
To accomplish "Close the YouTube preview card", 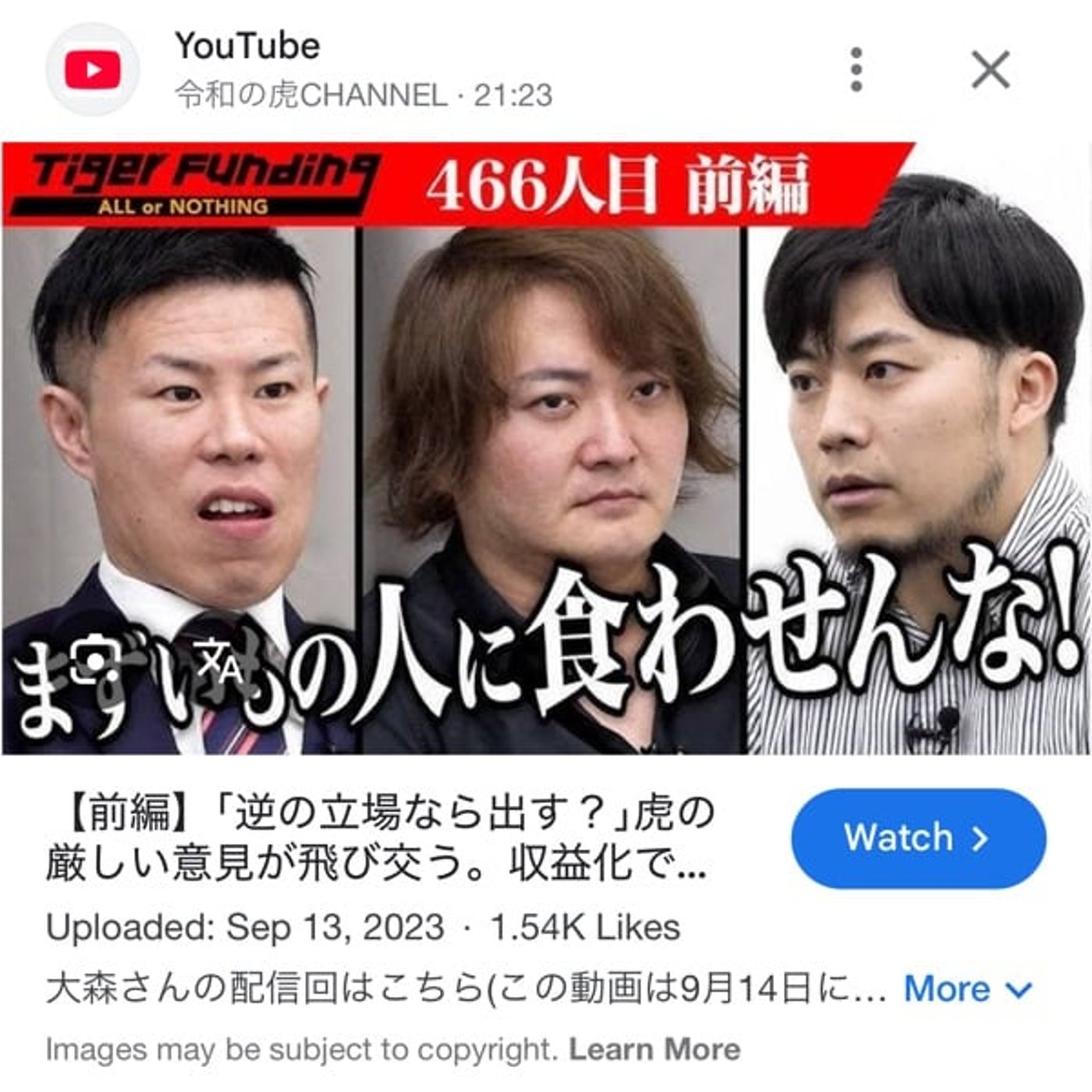I will pyautogui.click(x=991, y=70).
